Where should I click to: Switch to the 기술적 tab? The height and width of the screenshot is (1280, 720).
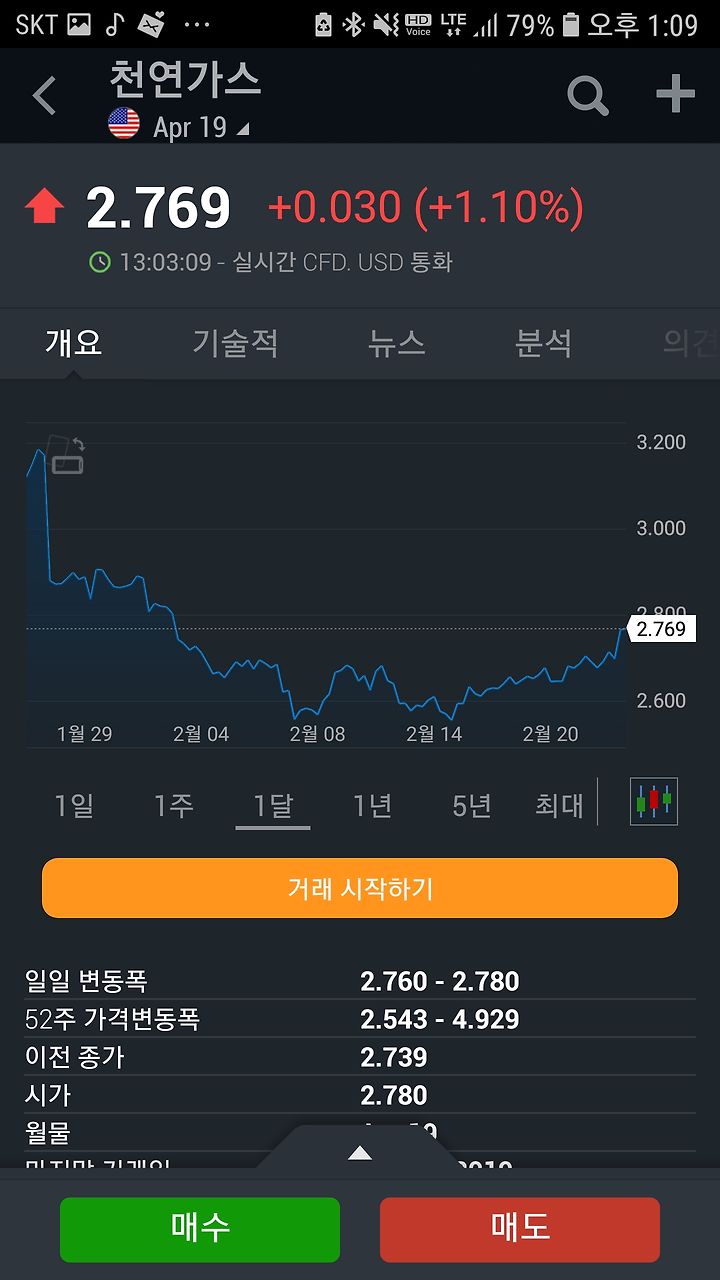235,343
